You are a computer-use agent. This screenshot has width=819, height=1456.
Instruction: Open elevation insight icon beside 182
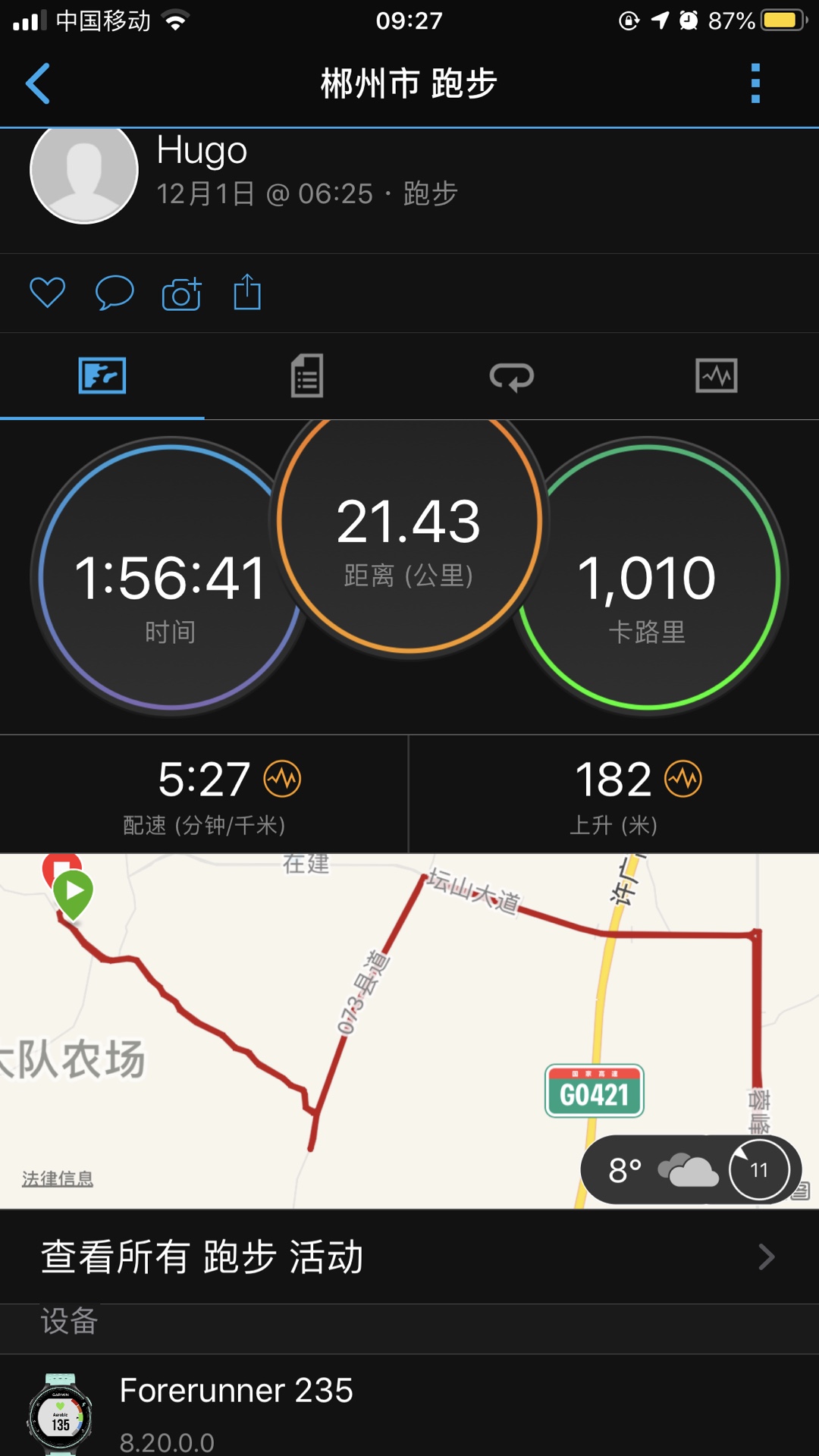pos(683,779)
